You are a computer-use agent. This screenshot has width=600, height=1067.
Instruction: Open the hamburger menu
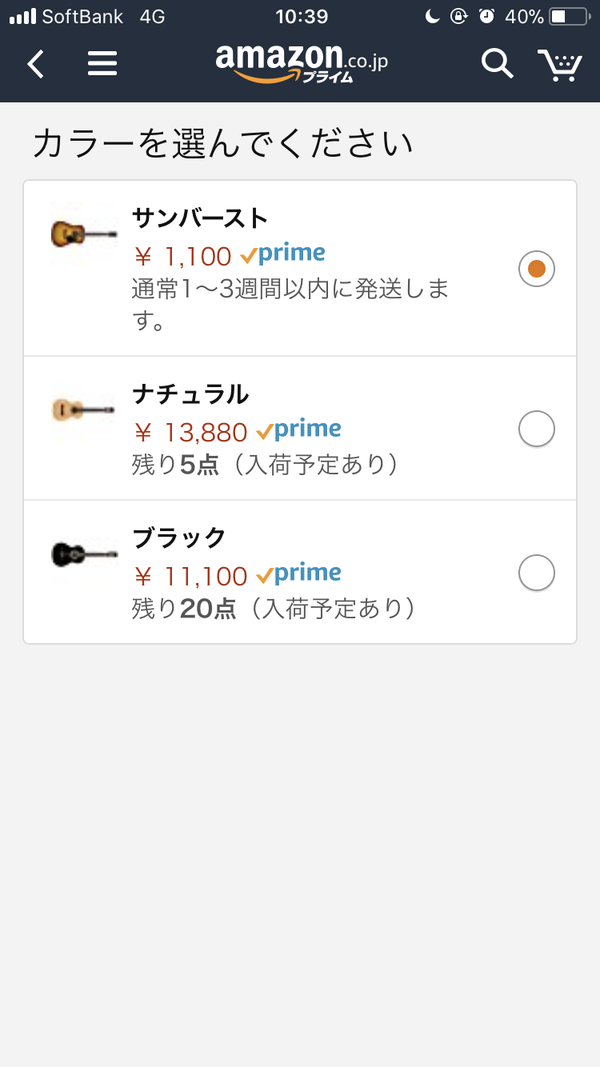[102, 65]
